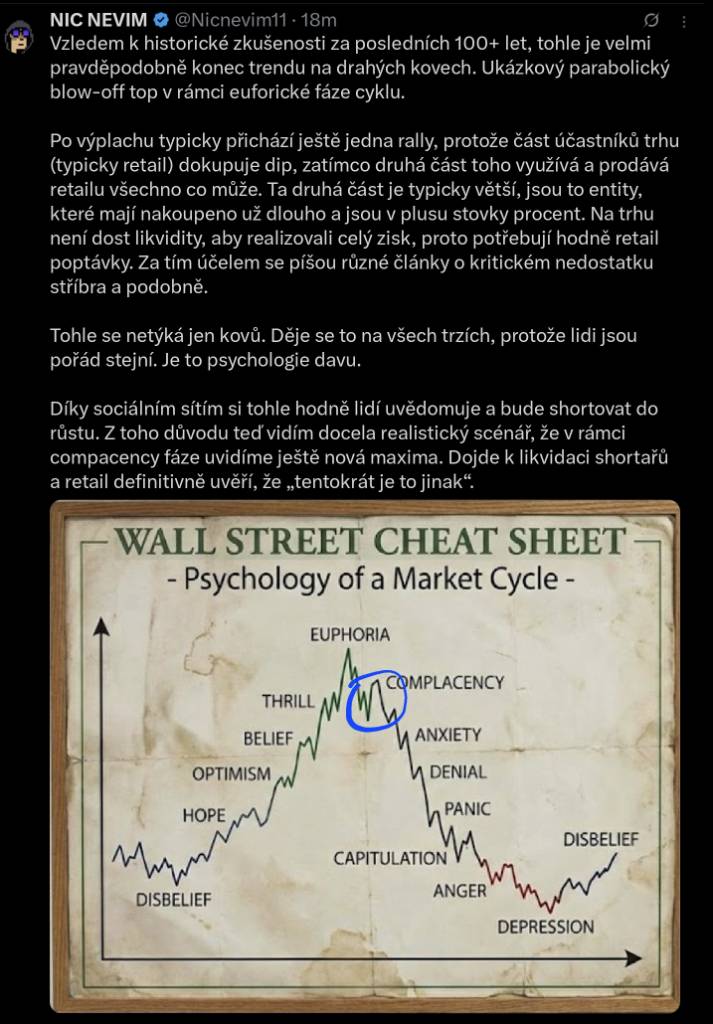The height and width of the screenshot is (1024, 713).
Task: Open the NIC NEVIM profile name
Action: pyautogui.click(x=96, y=19)
